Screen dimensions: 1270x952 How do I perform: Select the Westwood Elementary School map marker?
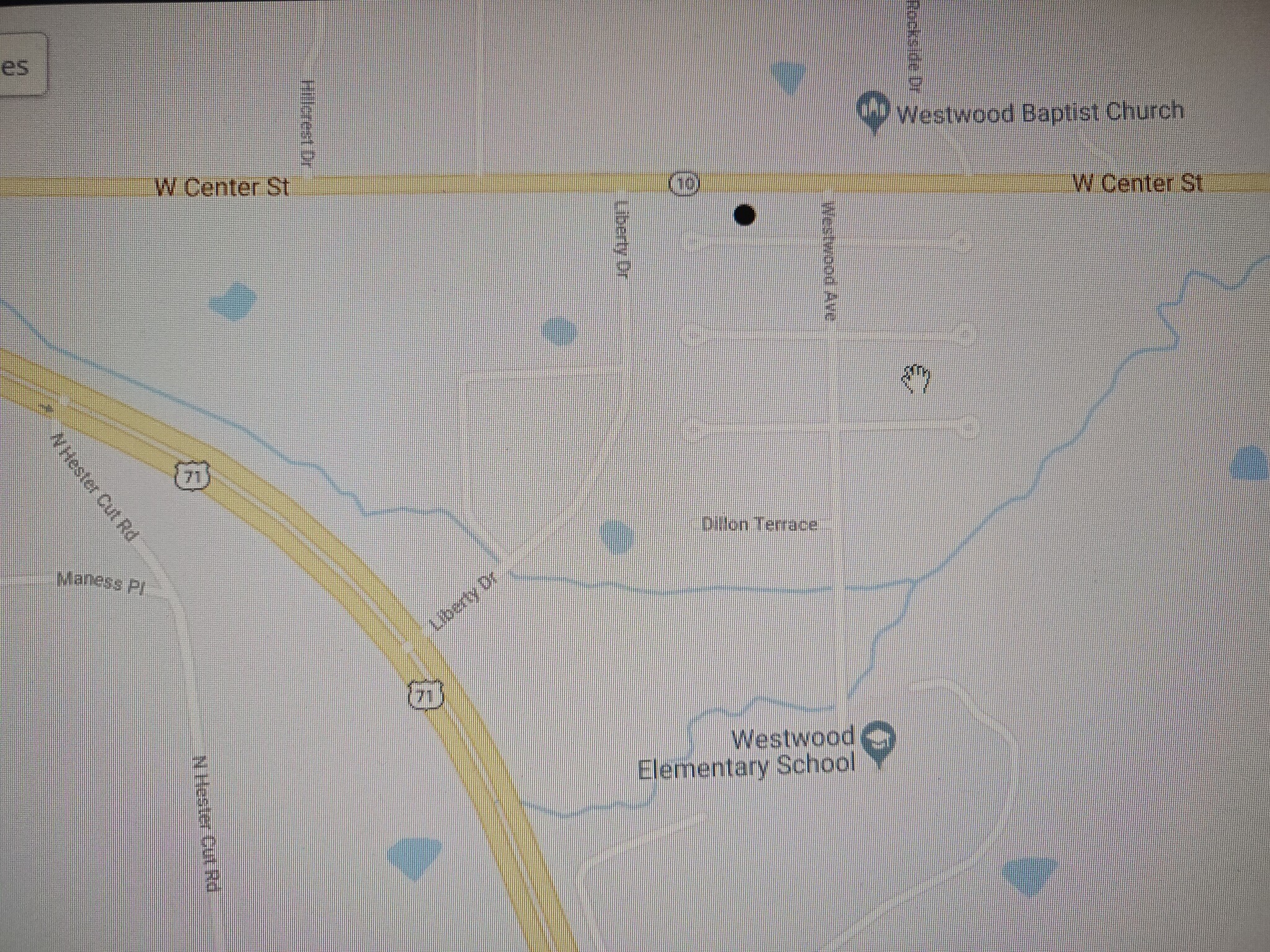pos(881,741)
